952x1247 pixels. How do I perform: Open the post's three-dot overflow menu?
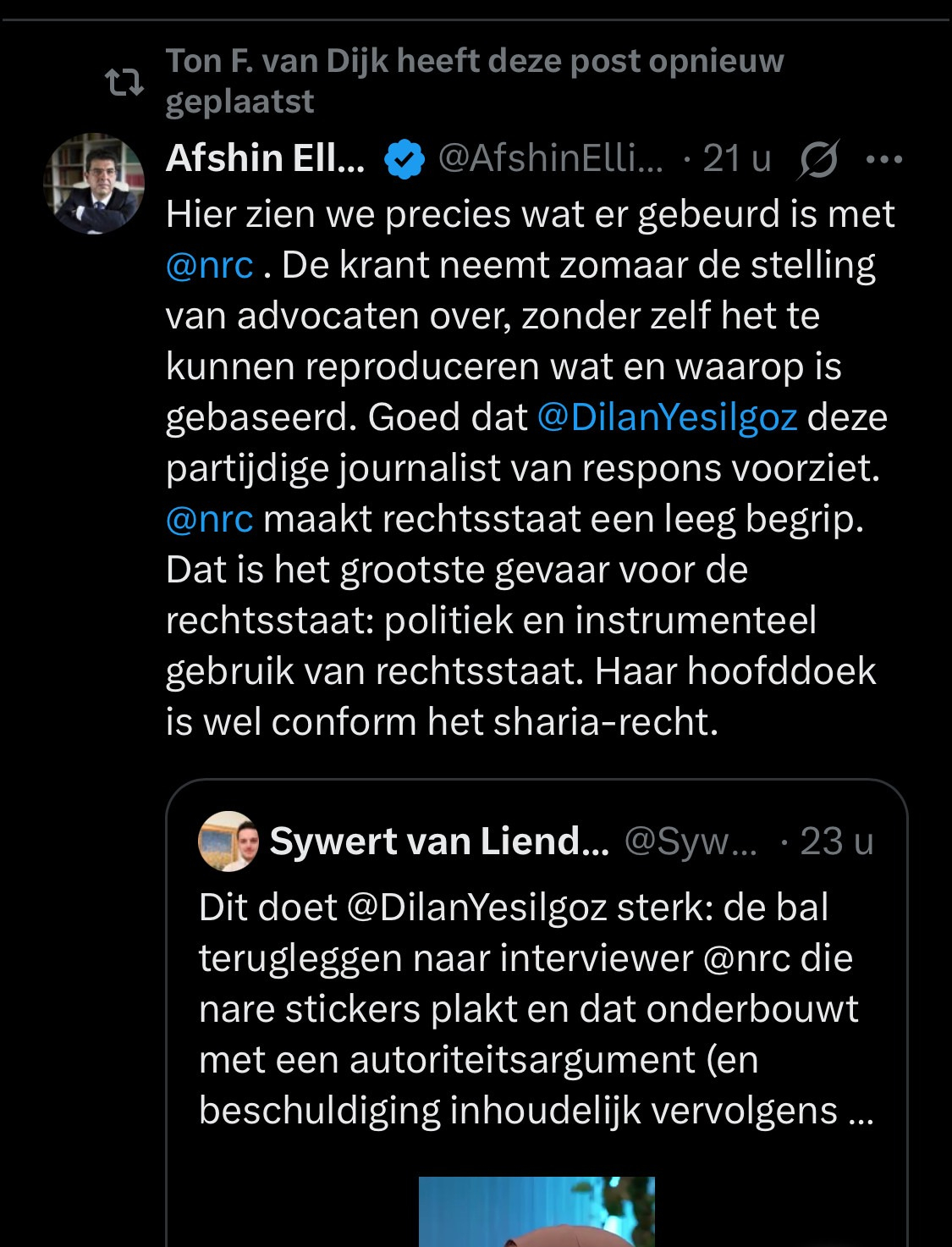[884, 159]
